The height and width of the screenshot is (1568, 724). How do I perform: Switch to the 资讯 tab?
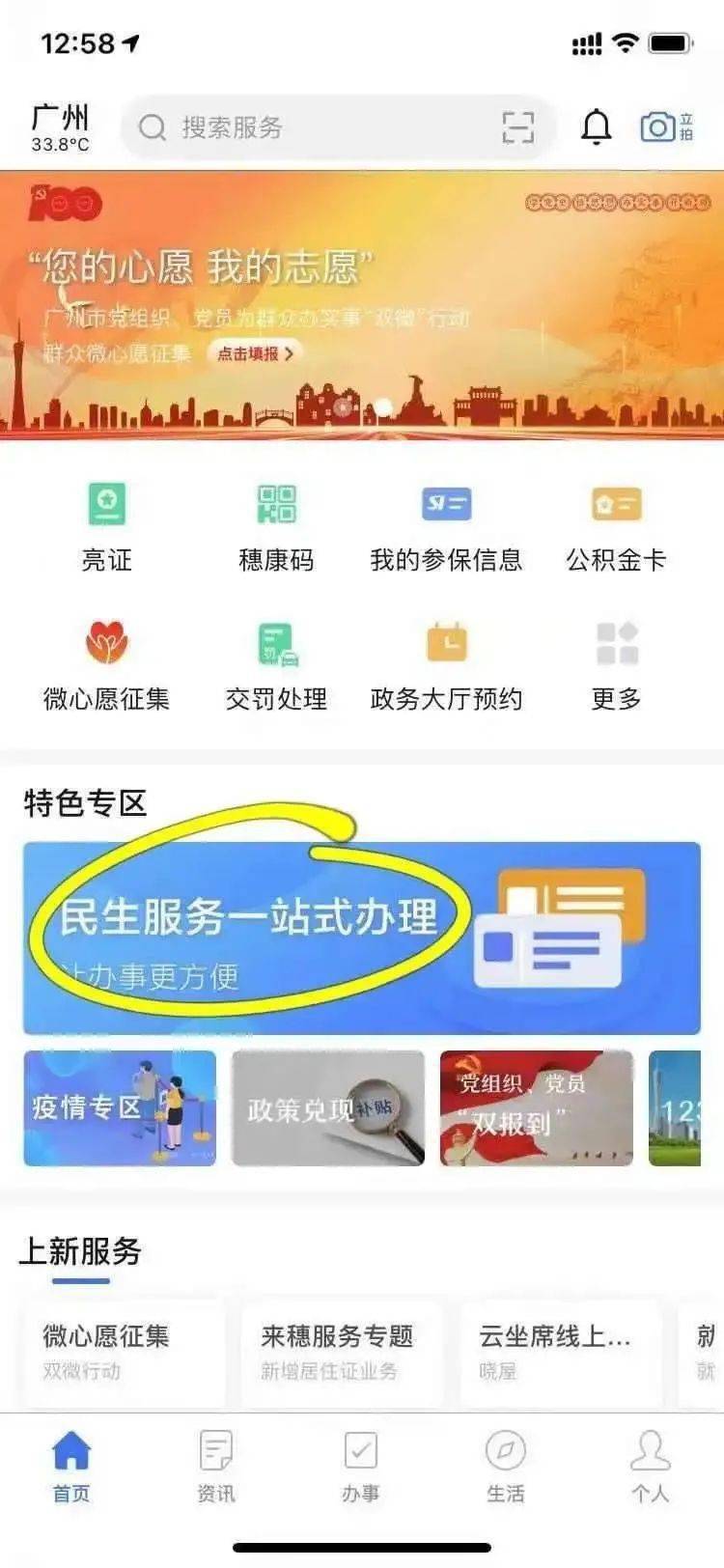(216, 1466)
